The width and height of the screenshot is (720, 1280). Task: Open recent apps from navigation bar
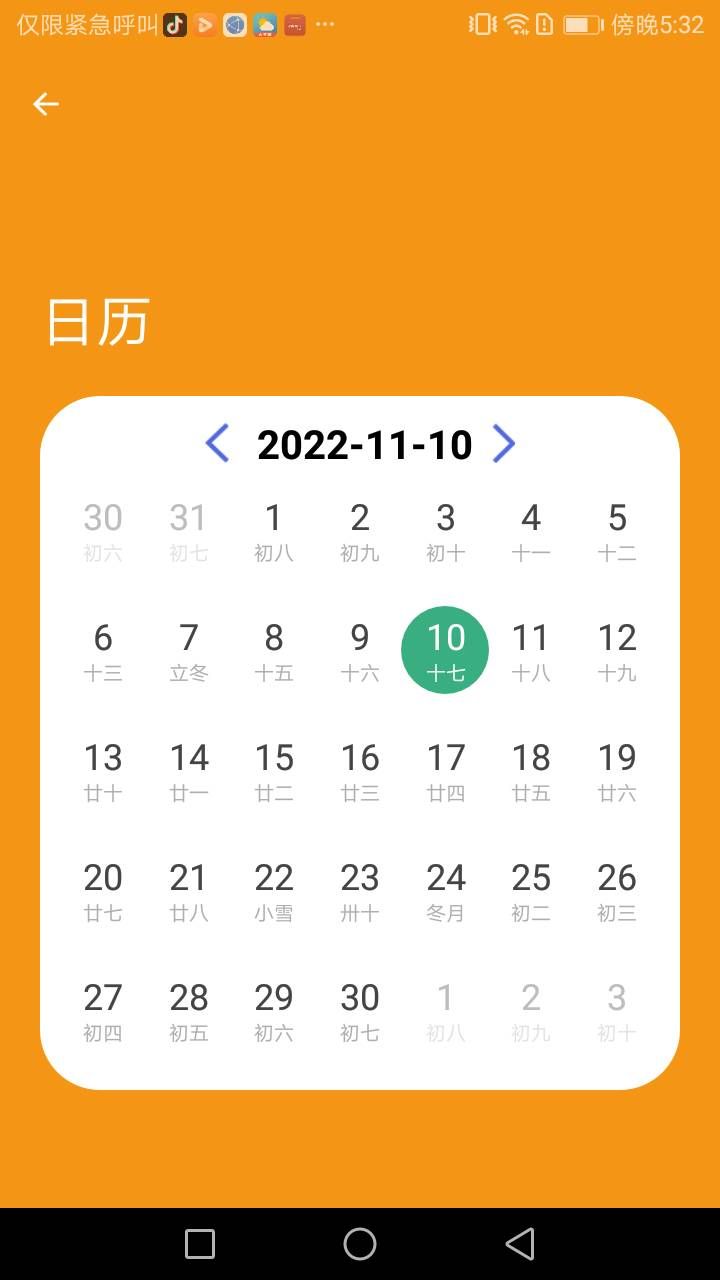pos(200,1244)
